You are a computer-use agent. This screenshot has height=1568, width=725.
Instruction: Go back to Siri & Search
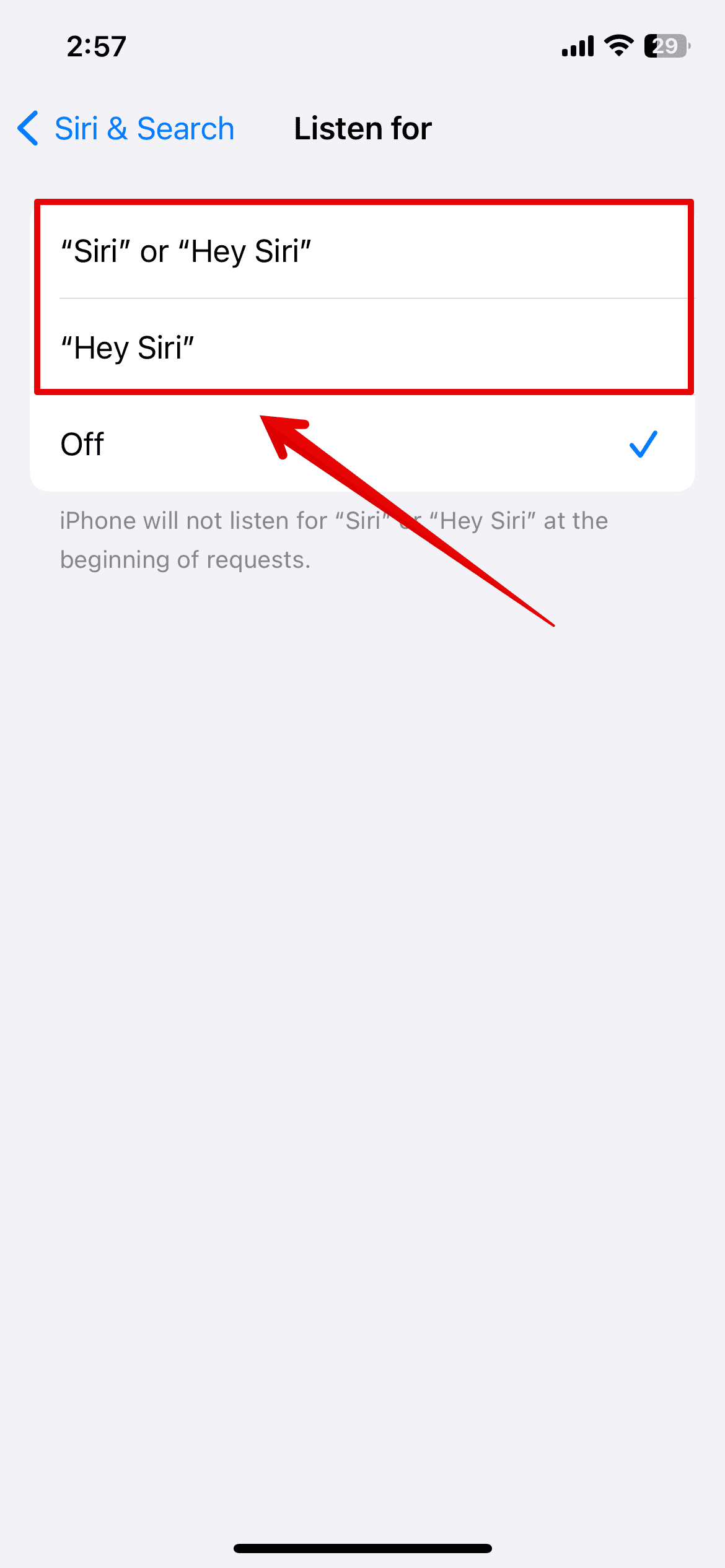click(x=126, y=129)
